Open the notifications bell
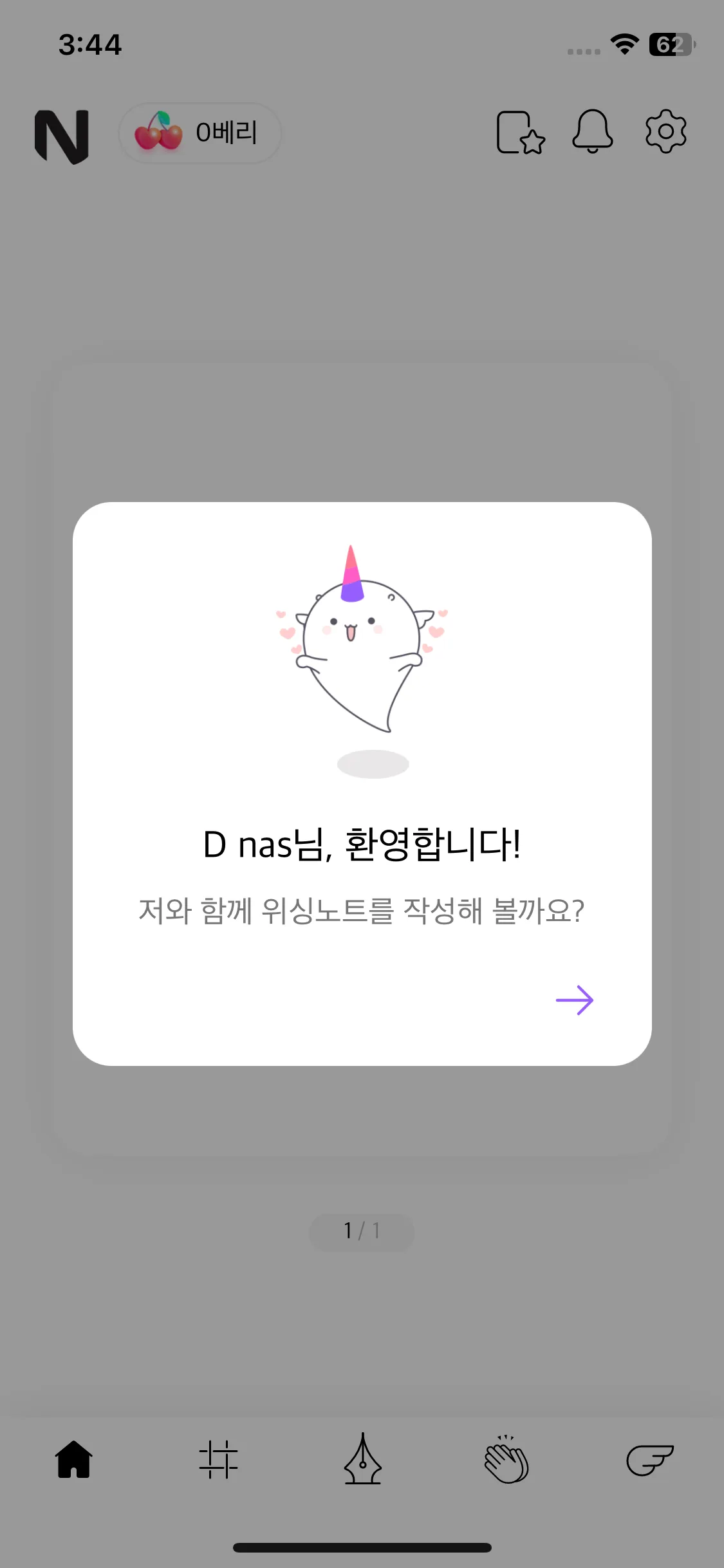Screen dimensions: 724x1568 coord(592,132)
